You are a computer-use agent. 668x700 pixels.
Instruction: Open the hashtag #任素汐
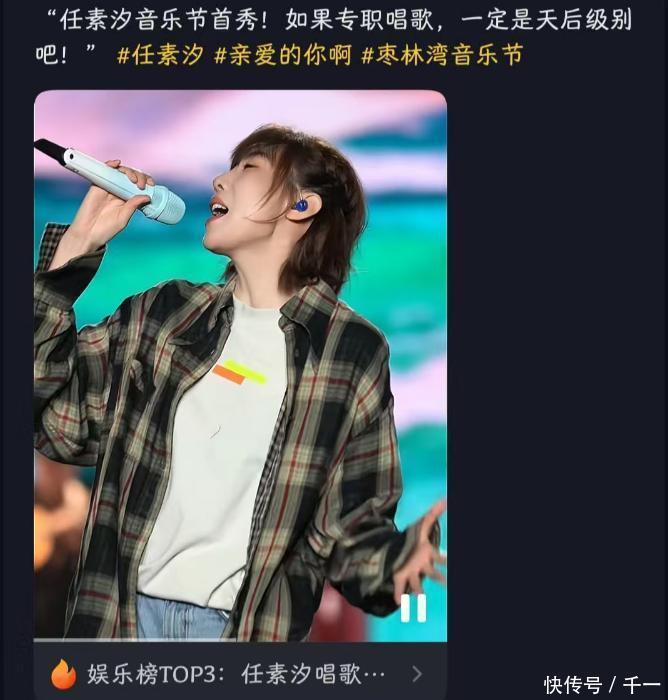tap(160, 55)
